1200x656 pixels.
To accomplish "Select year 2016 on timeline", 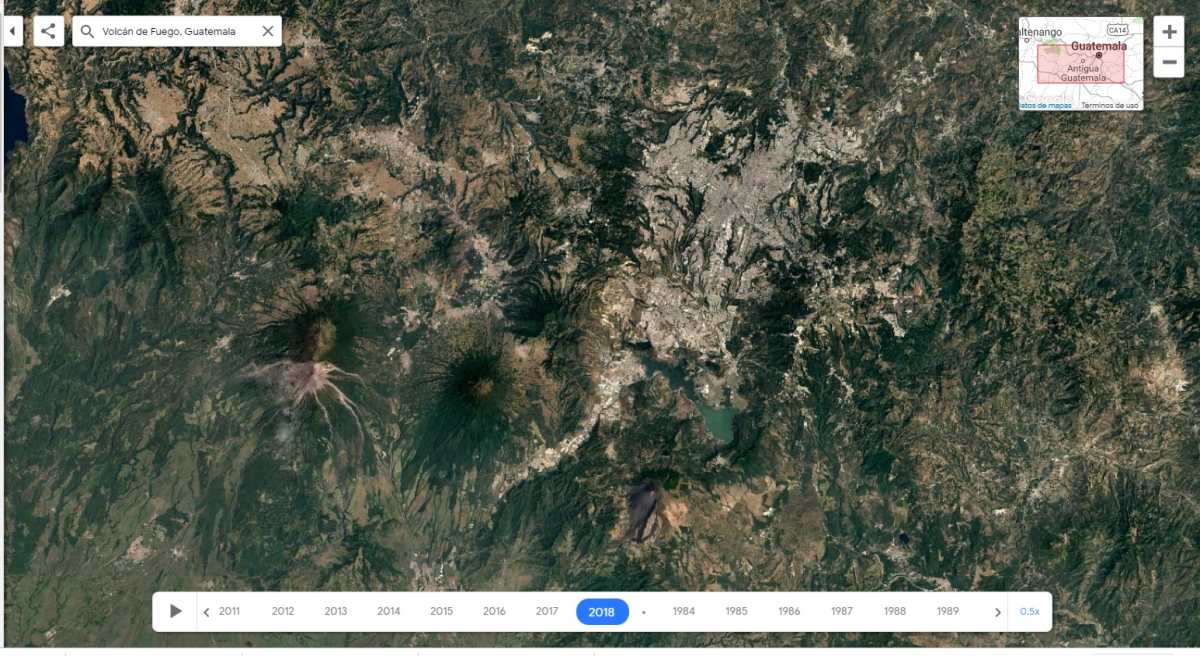I will (x=494, y=611).
